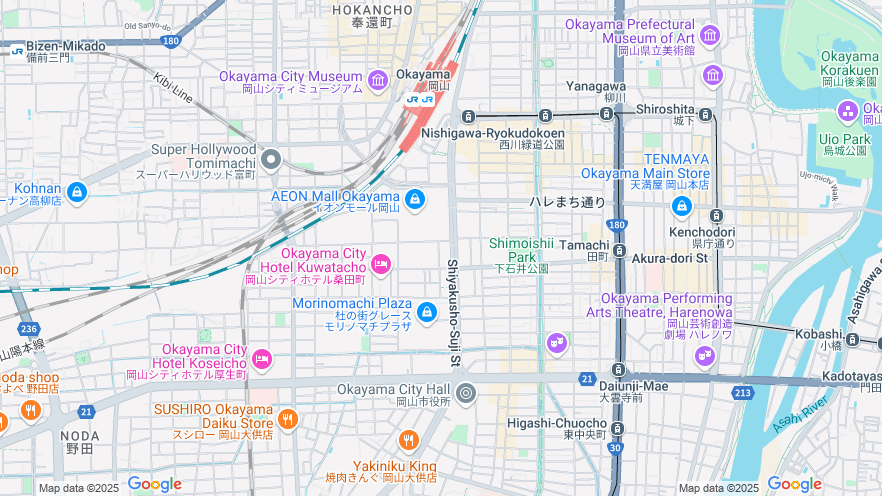The image size is (882, 496).
Task: Open the Okayama Performing Arts Theatre marker
Action: [705, 355]
